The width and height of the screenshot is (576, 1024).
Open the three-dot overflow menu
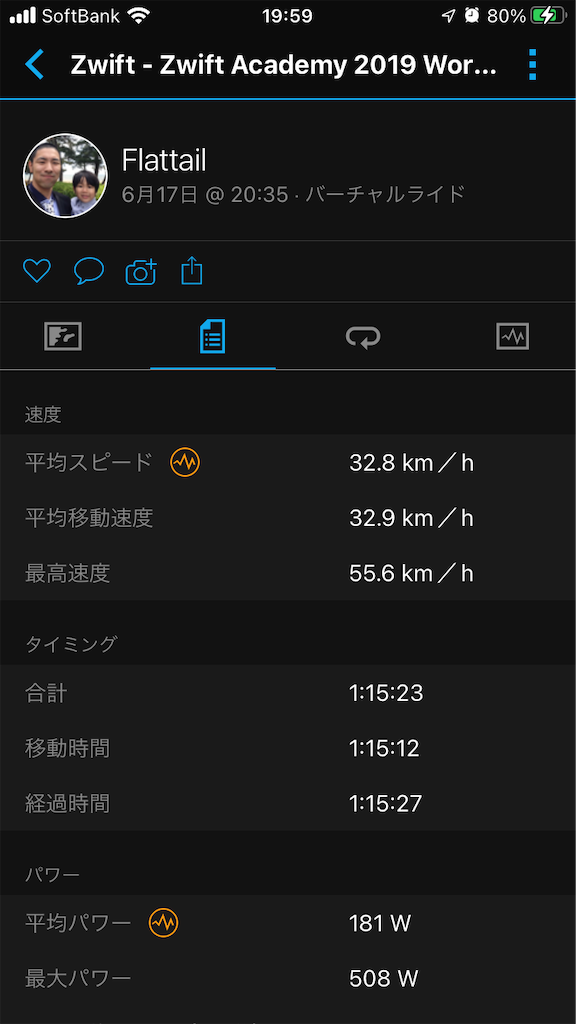pos(532,65)
